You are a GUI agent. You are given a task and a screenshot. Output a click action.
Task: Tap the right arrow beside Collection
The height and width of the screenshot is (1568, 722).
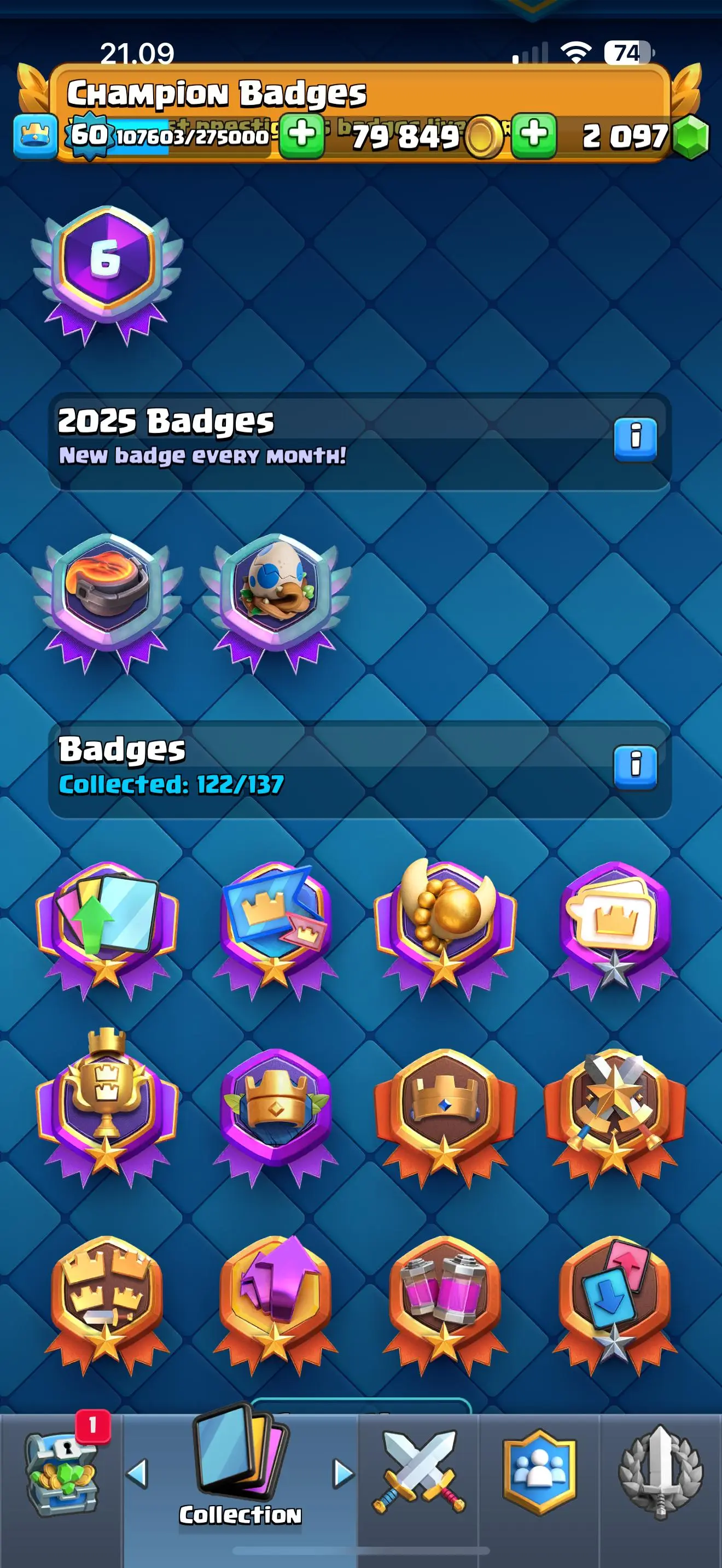tap(343, 1473)
